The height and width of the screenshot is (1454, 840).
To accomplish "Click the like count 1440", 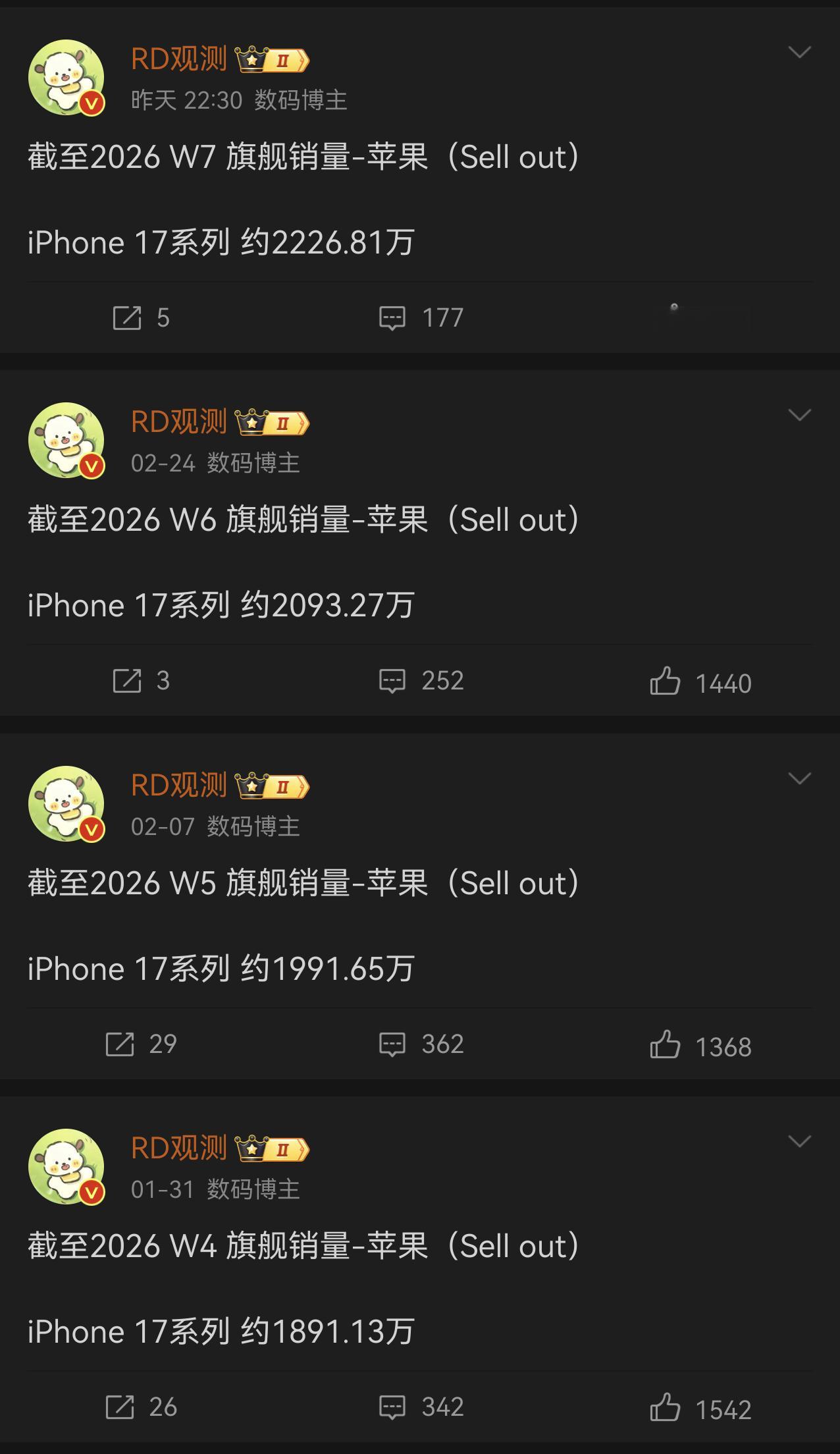I will (723, 681).
